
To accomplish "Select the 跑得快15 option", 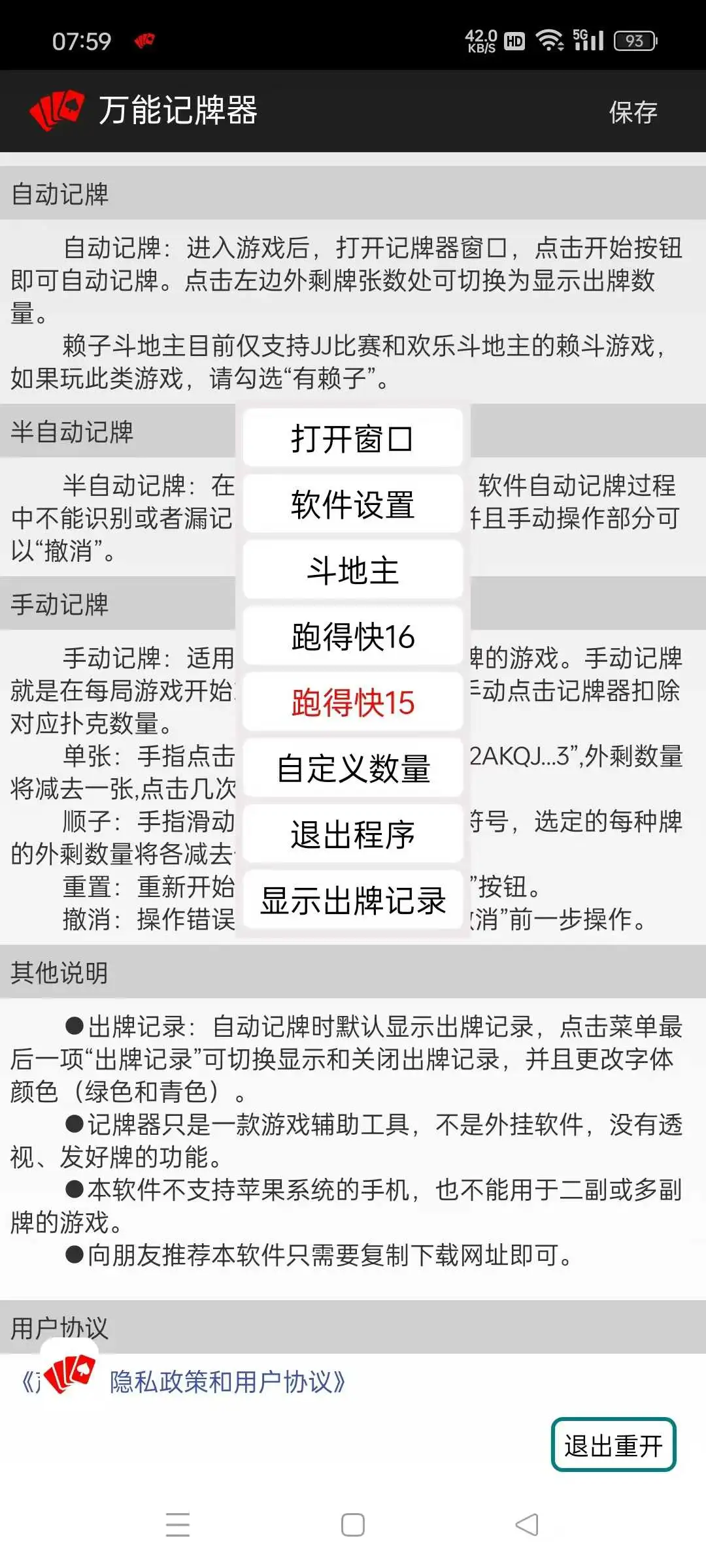I will tap(352, 702).
